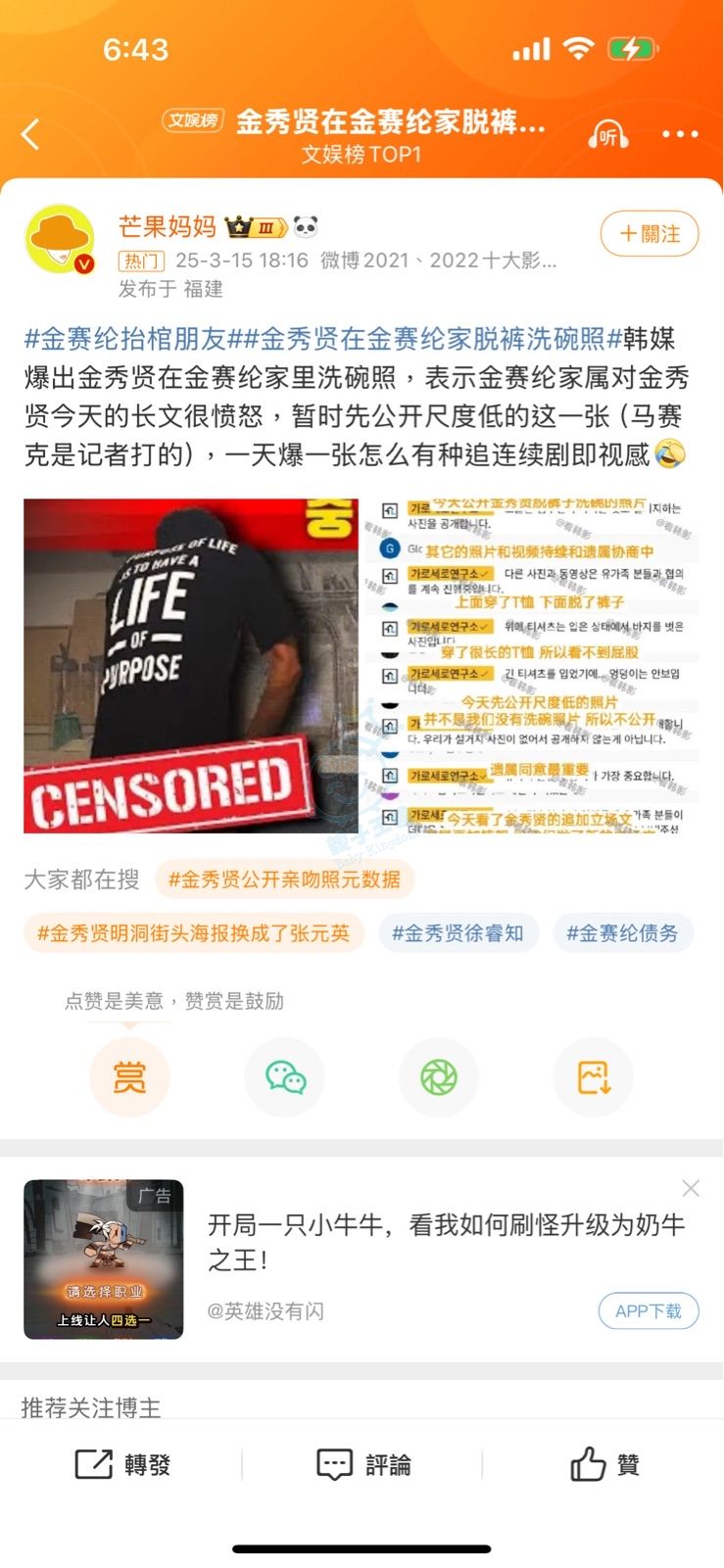Open the #金秀贤徐睿知 topic chip
The width and height of the screenshot is (724, 1568).
coord(458,933)
